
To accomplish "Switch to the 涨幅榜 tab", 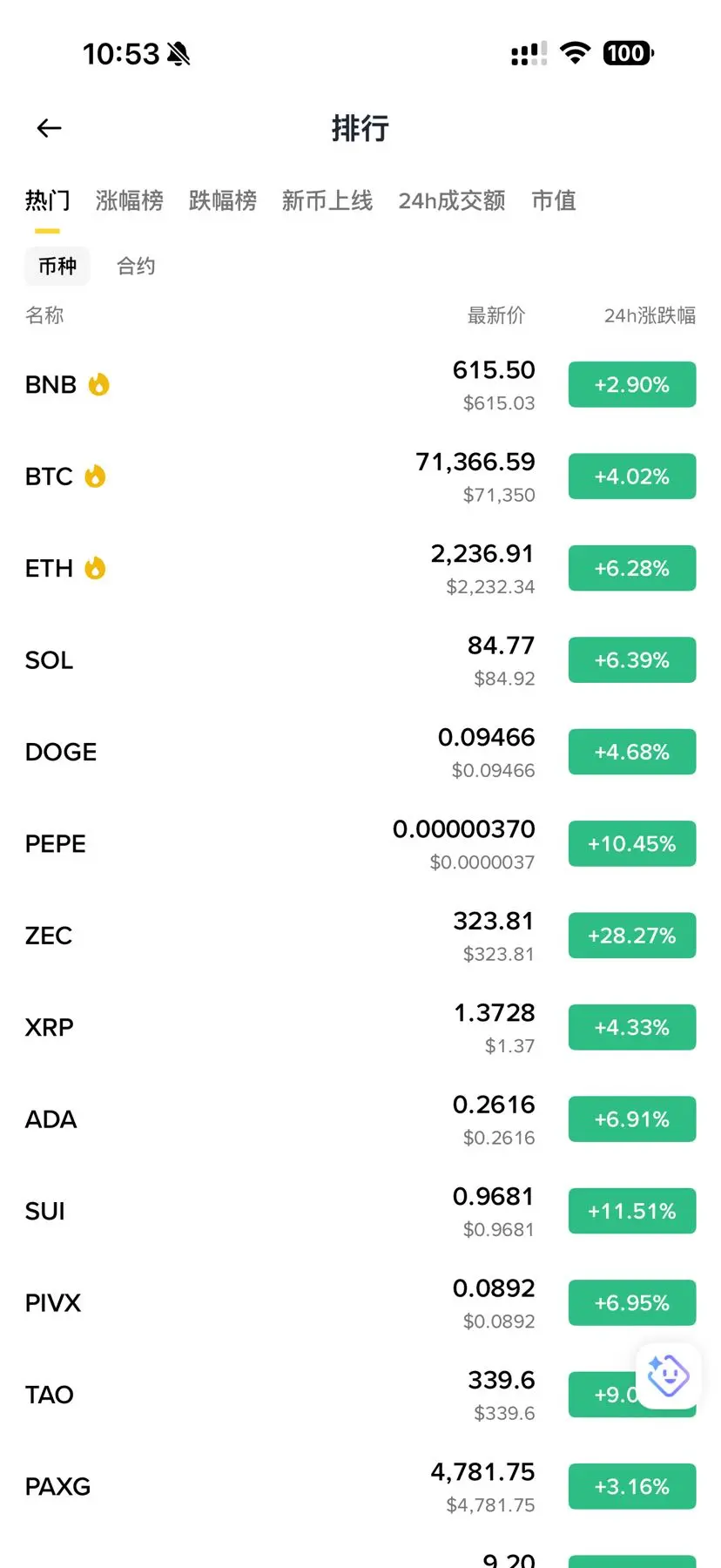I will pos(130,201).
